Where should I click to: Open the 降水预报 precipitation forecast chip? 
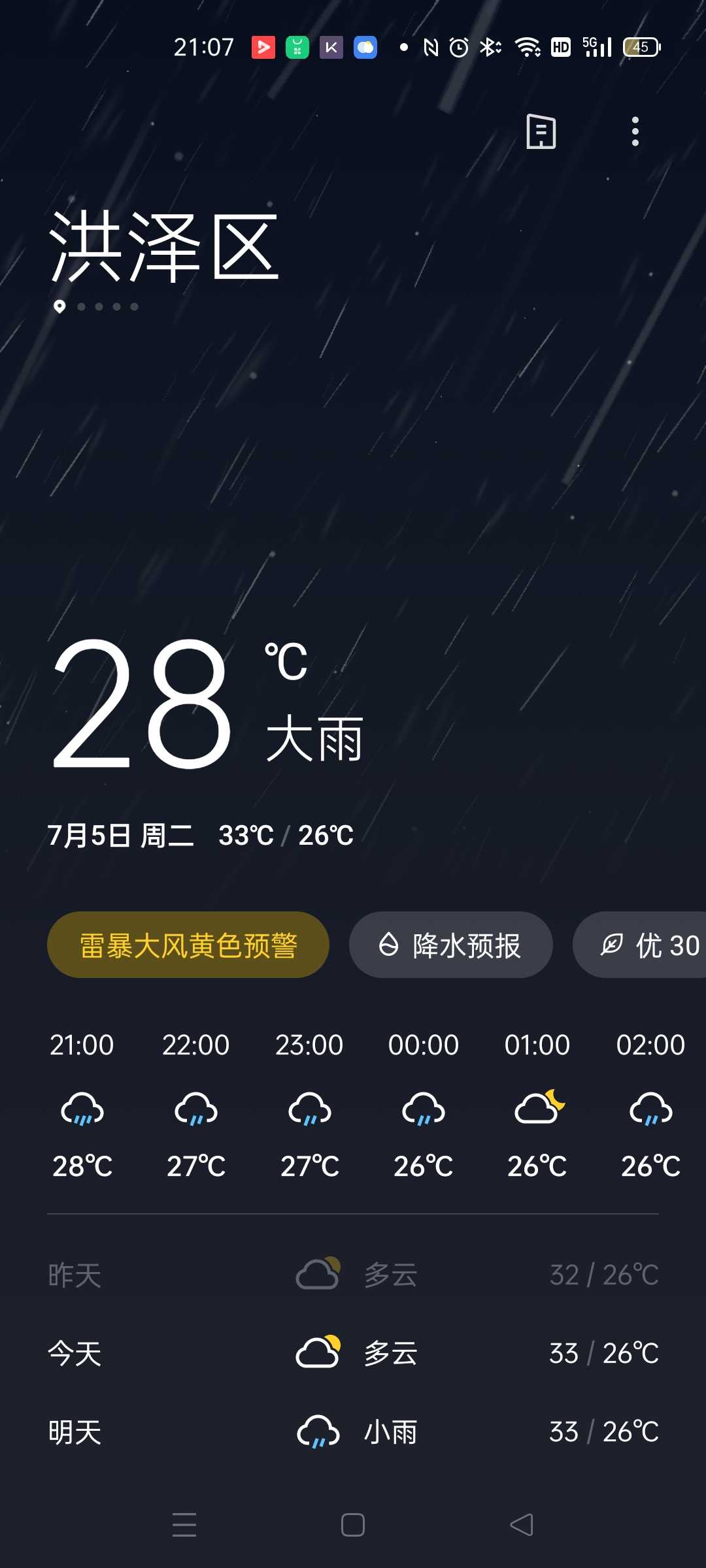click(x=451, y=945)
